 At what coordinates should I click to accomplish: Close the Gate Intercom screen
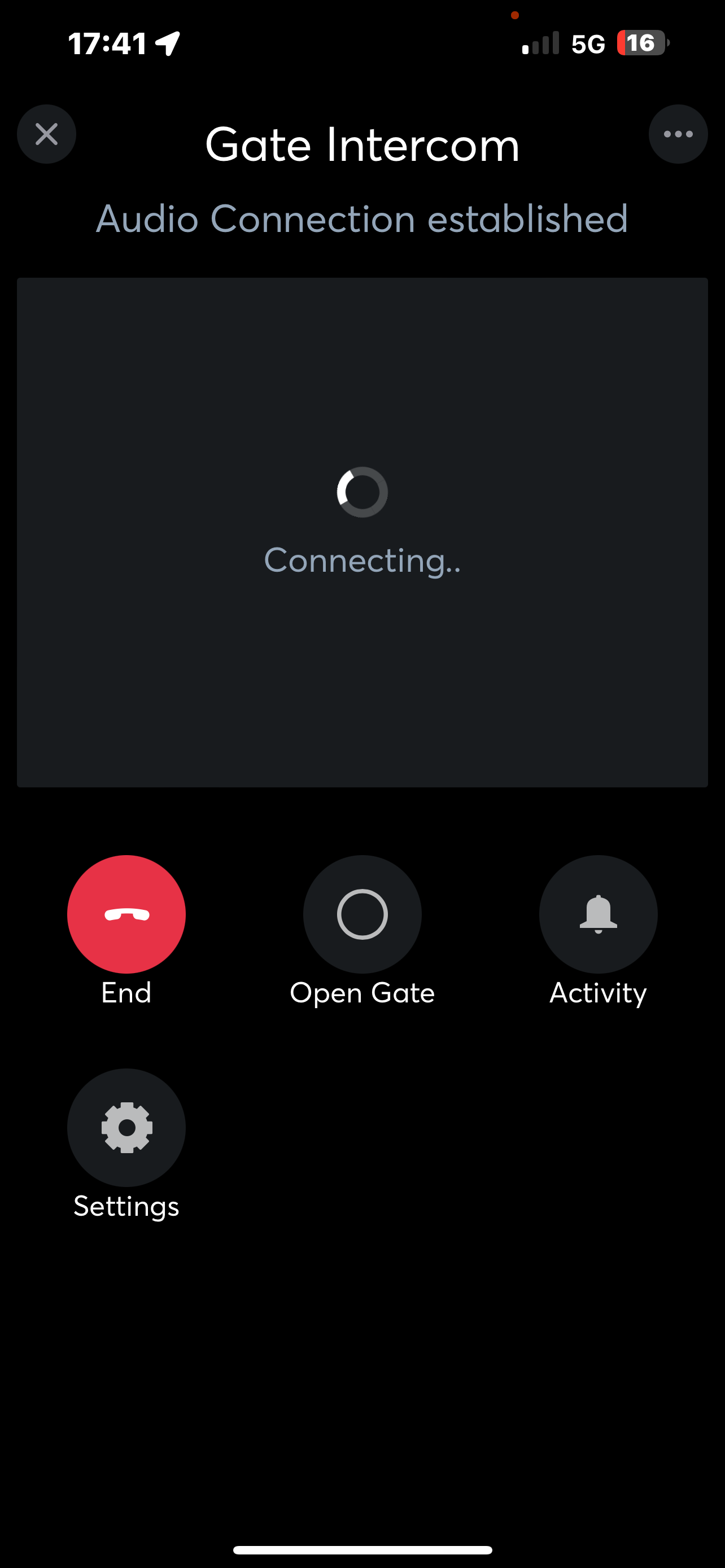46,134
